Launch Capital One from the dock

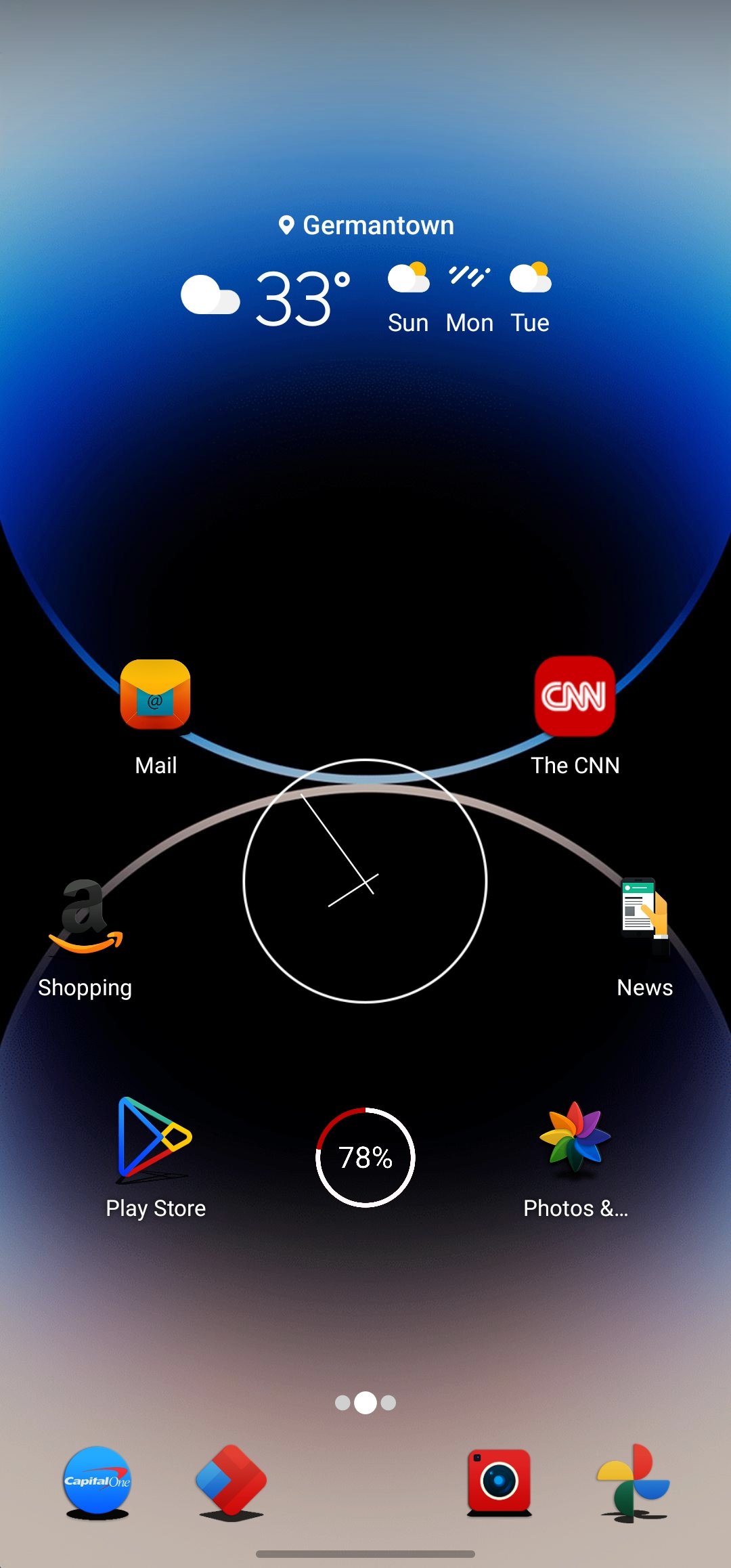coord(97,1481)
